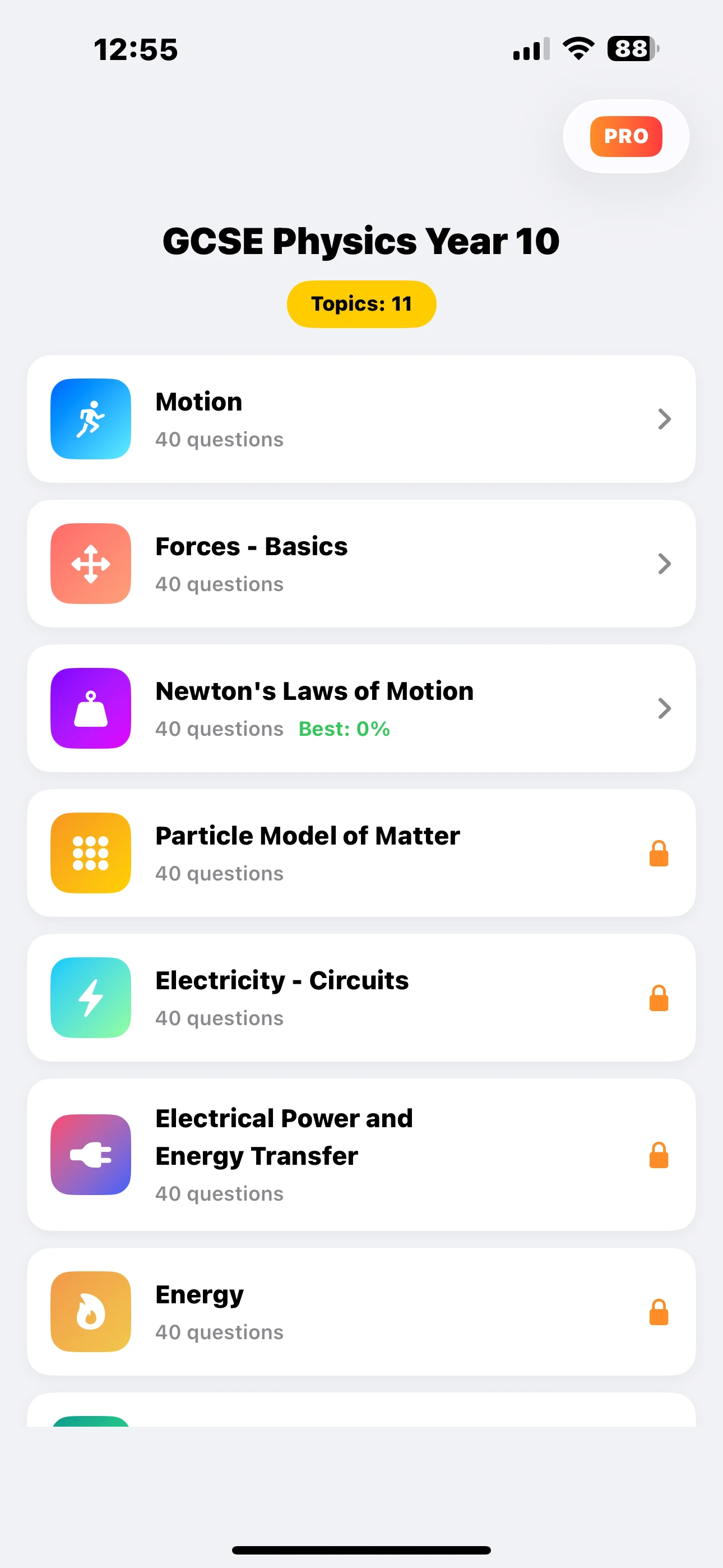
Task: Tap the Newton's Laws weight icon
Action: coord(90,707)
